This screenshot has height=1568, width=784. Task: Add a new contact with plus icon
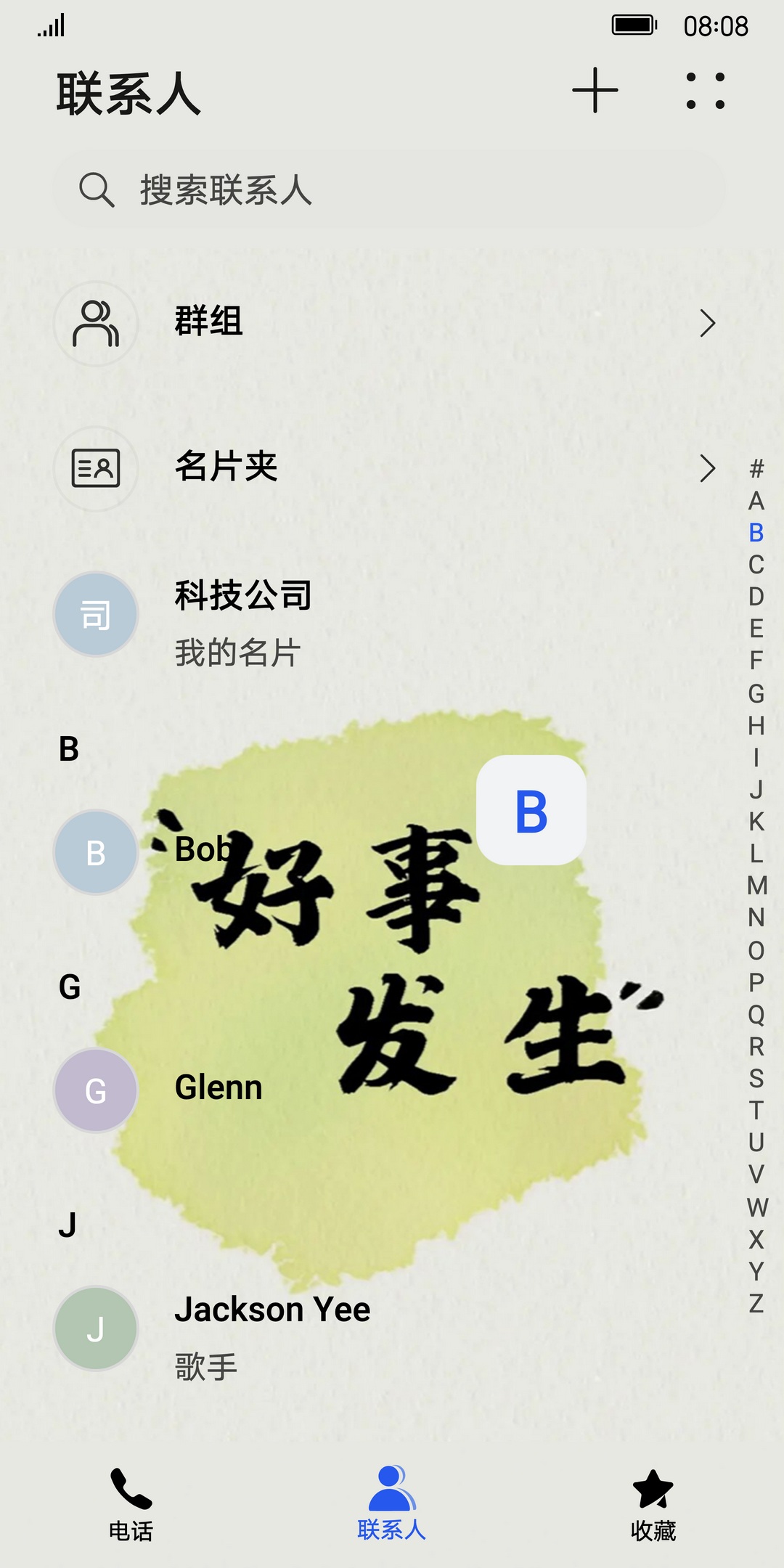click(595, 91)
